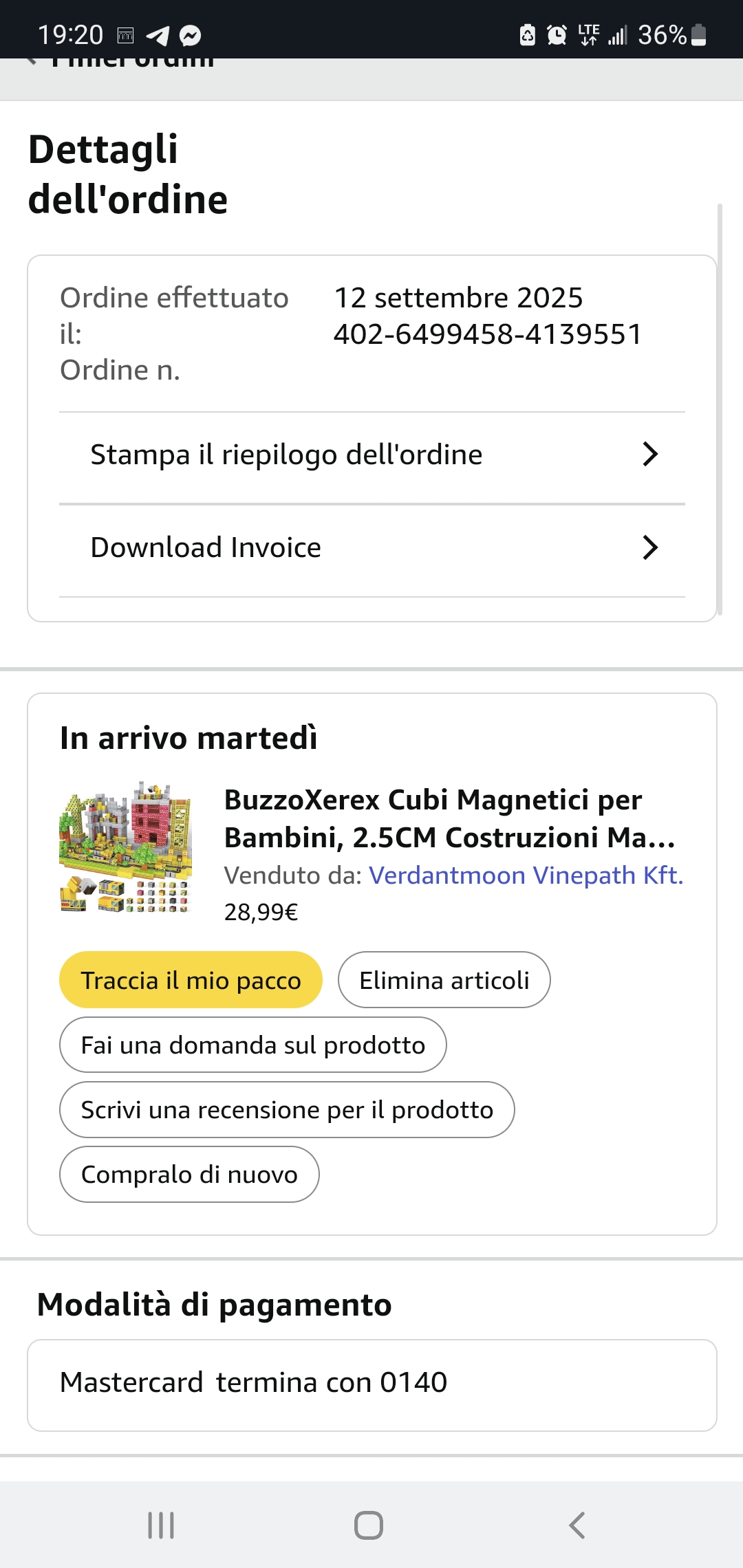Open recent apps from navigation bar

pos(161,1525)
